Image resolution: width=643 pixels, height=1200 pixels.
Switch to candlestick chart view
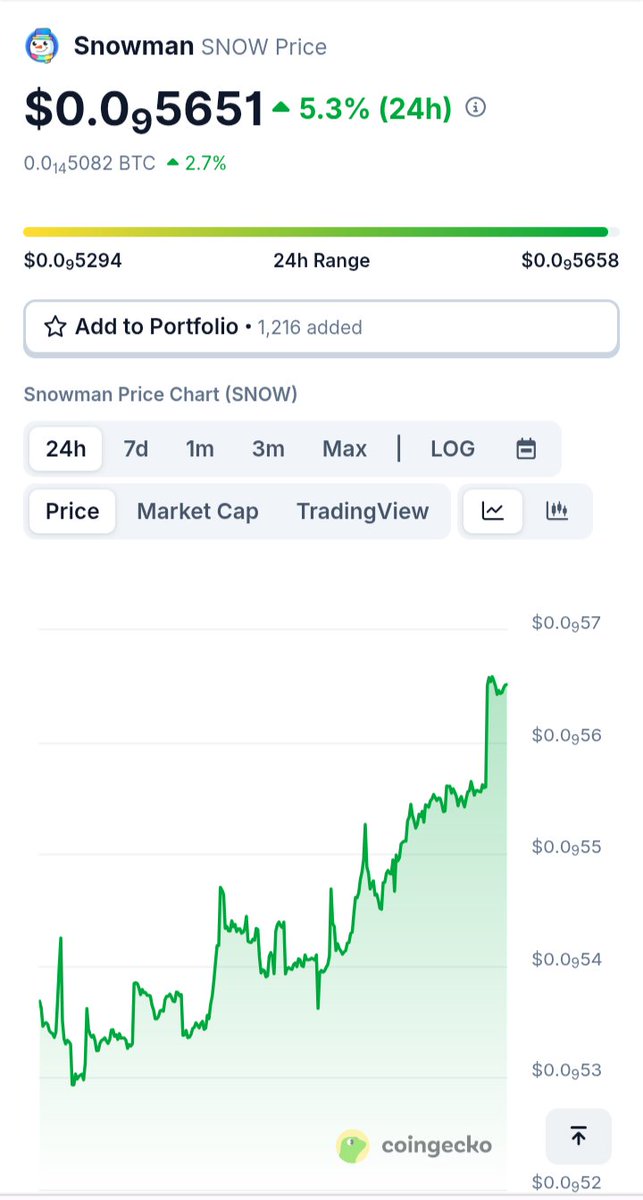(557, 512)
